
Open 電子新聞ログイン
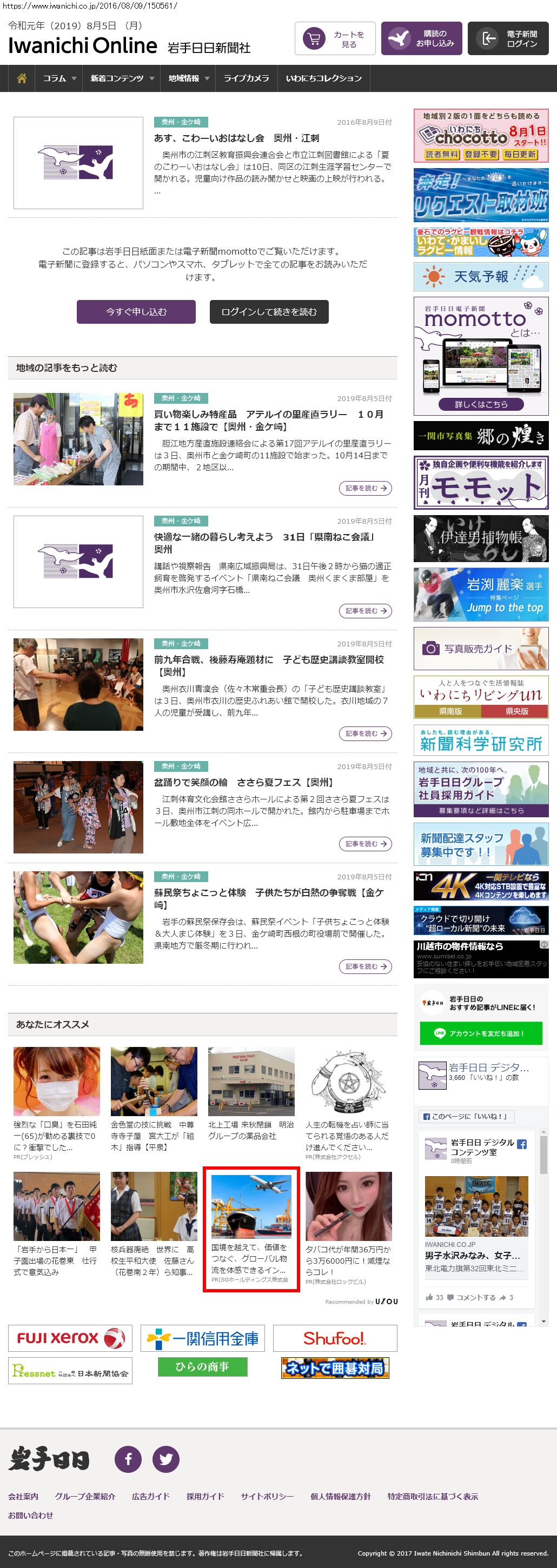(x=508, y=39)
